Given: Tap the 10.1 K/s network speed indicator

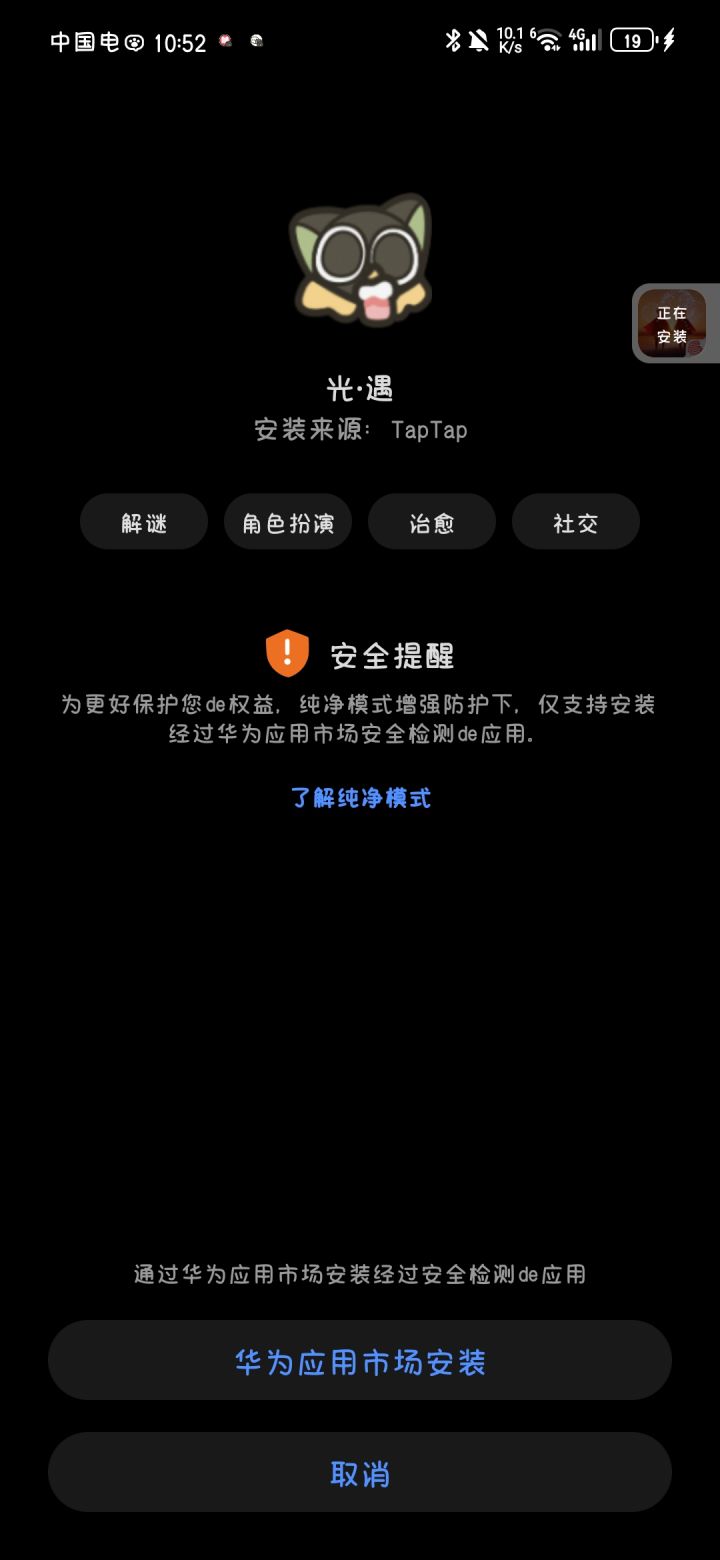Looking at the screenshot, I should [x=510, y=39].
